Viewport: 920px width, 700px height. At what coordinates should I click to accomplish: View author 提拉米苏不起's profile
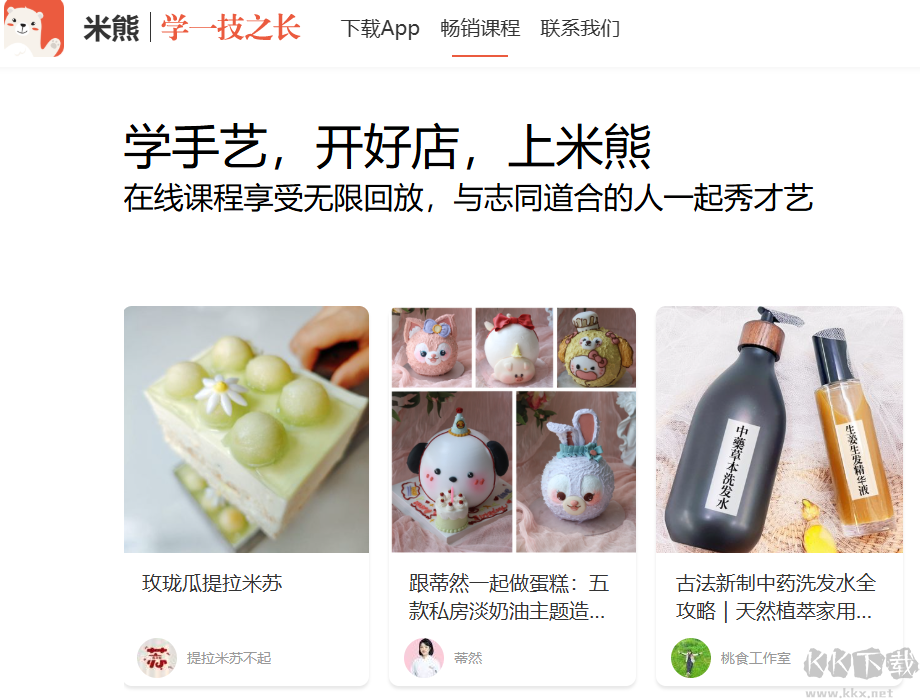(228, 658)
